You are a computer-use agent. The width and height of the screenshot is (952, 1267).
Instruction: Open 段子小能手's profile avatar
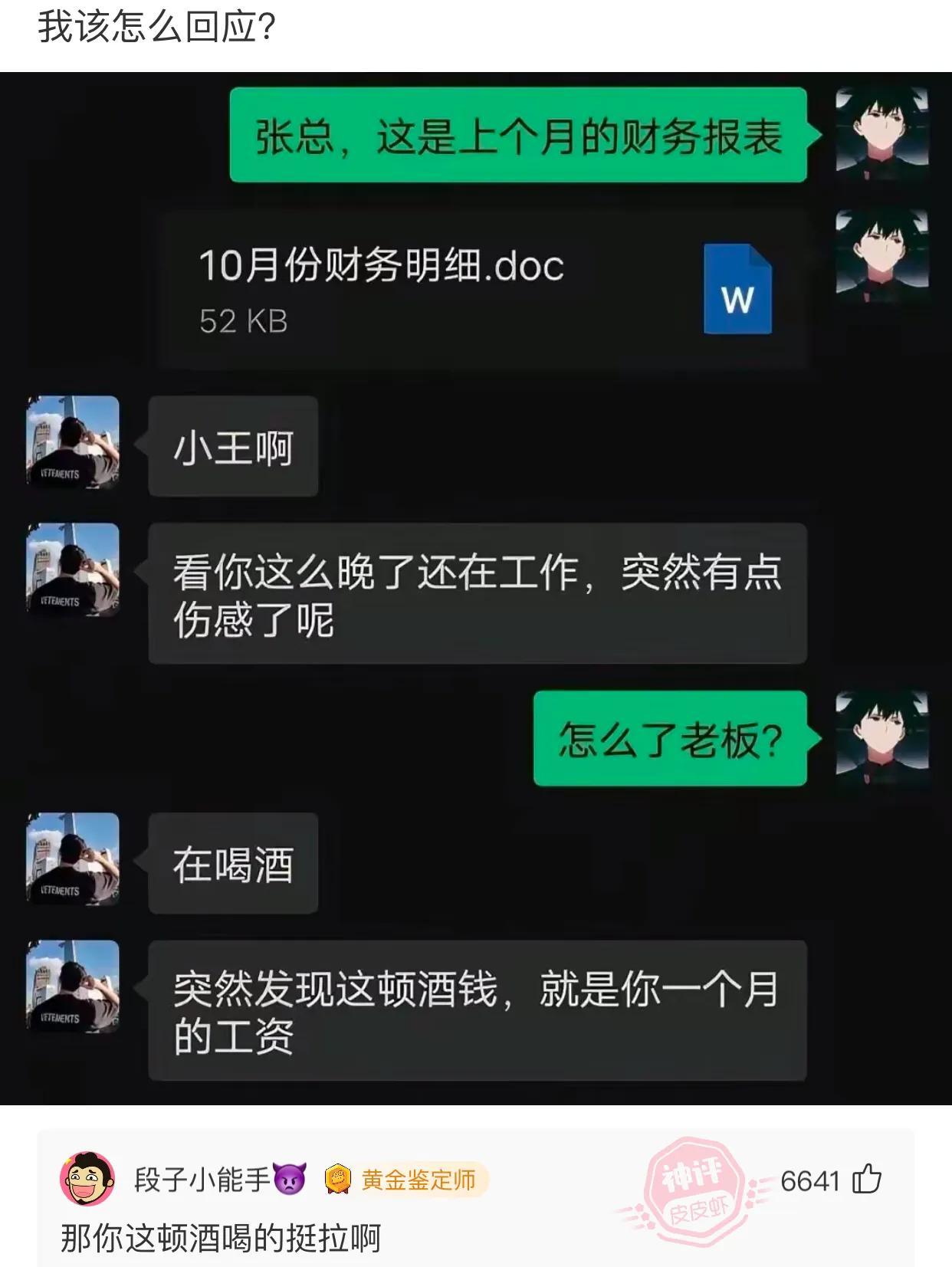(x=87, y=1179)
